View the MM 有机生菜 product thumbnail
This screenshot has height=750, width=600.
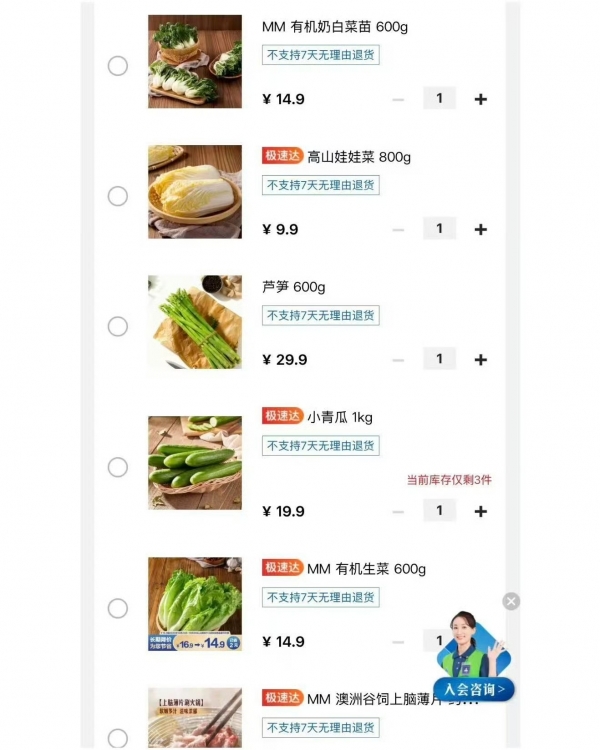click(x=195, y=604)
